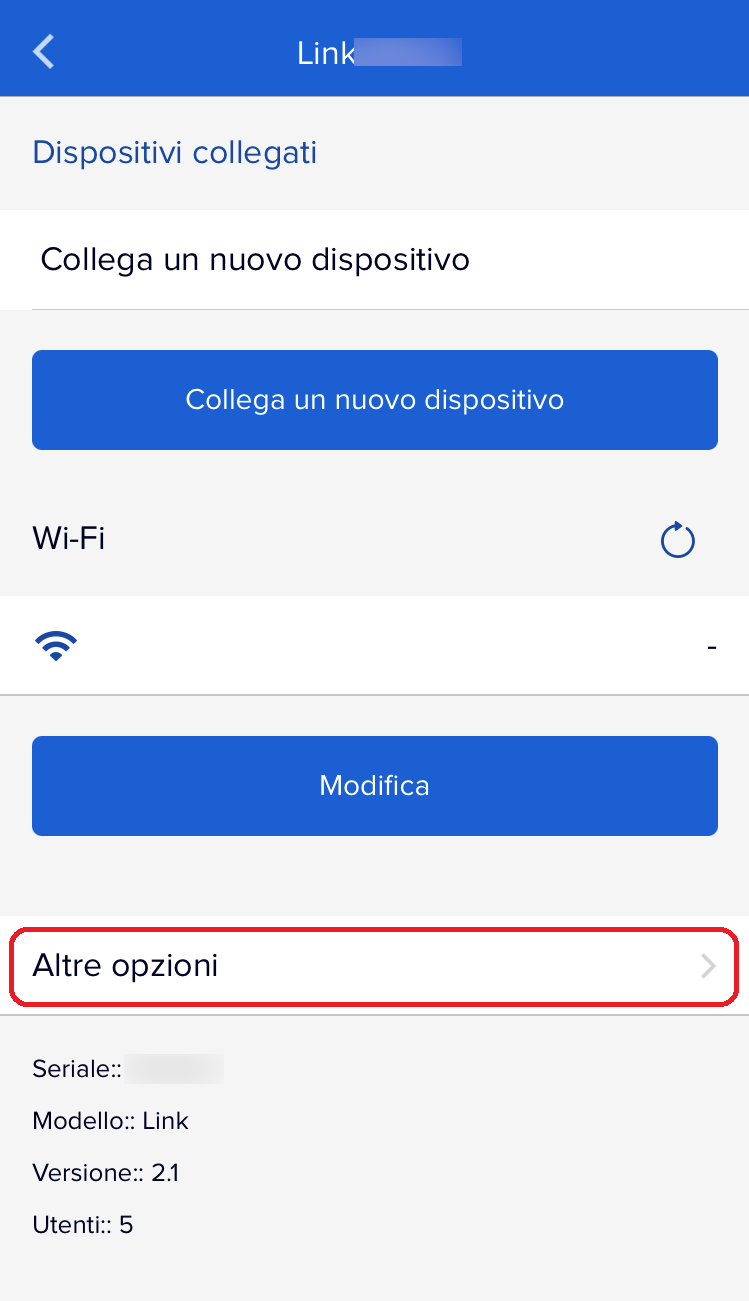Refresh the Wi-Fi list
Image resolution: width=749 pixels, height=1301 pixels.
pyautogui.click(x=678, y=541)
